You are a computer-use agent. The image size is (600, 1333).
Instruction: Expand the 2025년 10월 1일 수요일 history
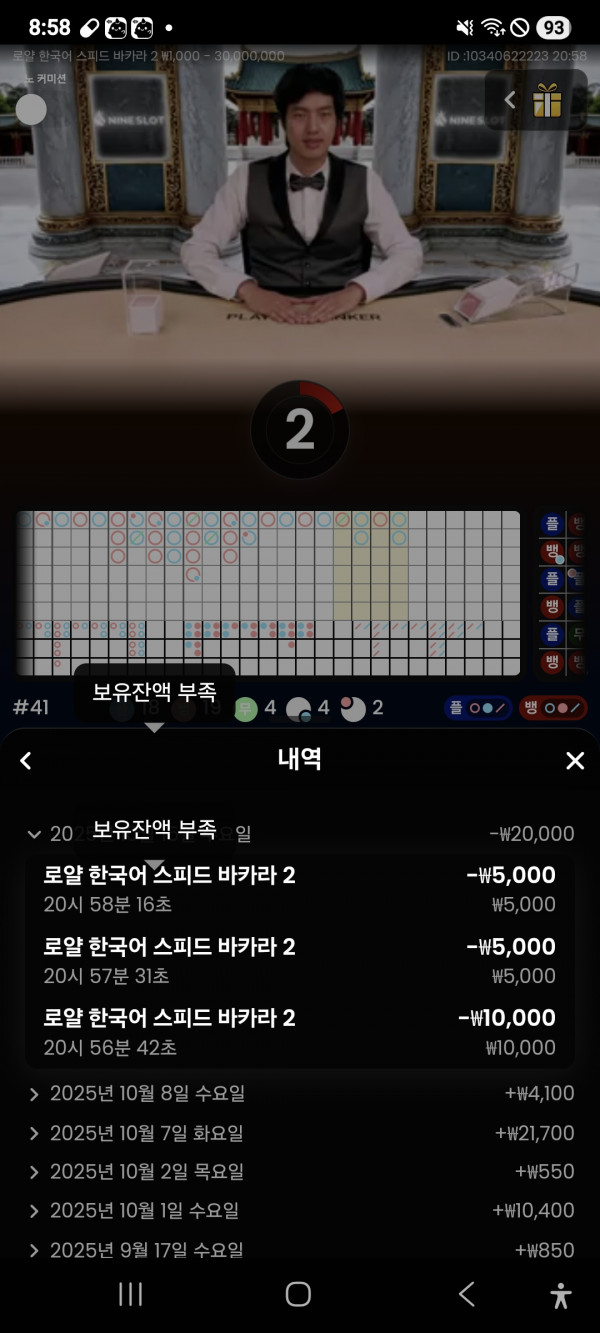[x=300, y=1210]
